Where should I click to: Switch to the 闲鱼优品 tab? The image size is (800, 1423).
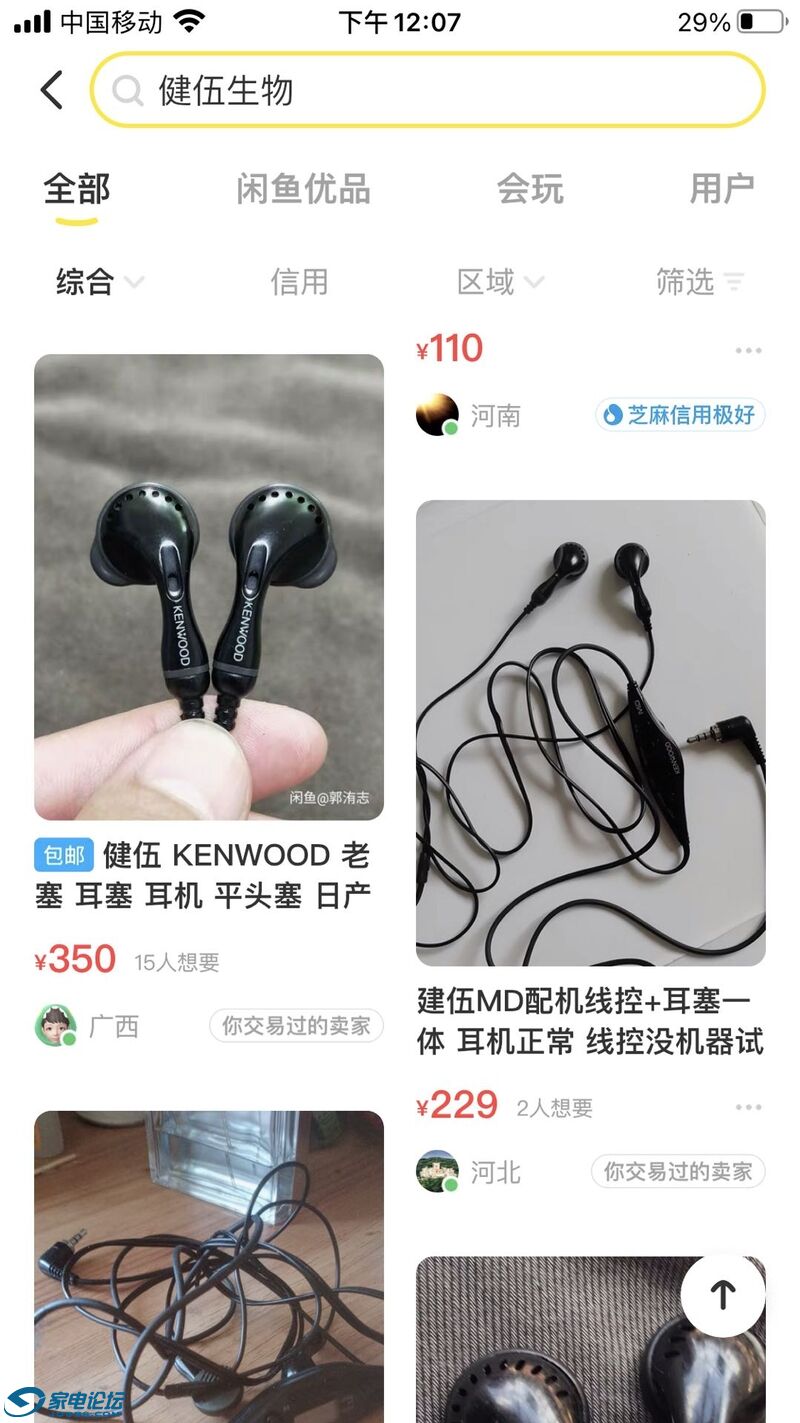pyautogui.click(x=303, y=188)
